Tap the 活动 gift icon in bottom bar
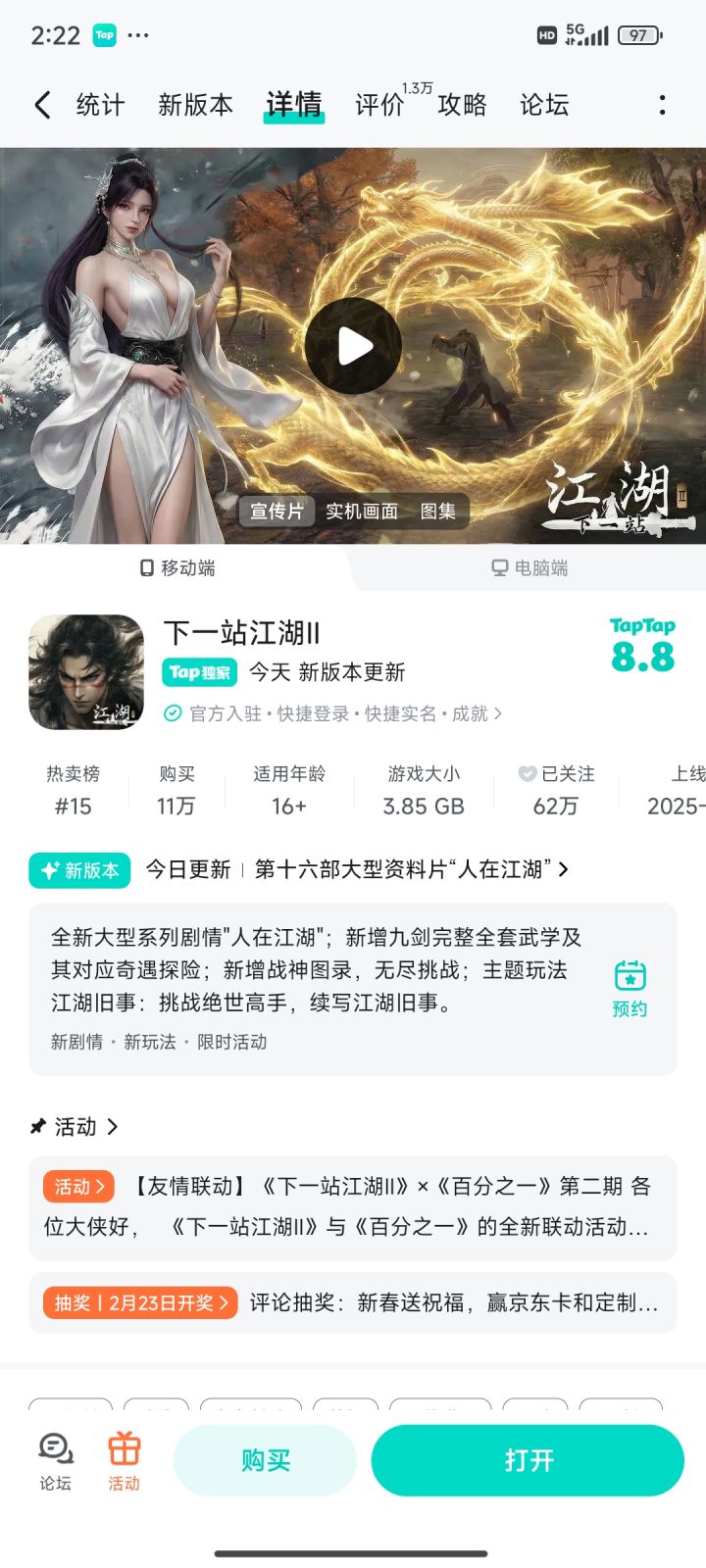The image size is (706, 1568). (123, 1458)
